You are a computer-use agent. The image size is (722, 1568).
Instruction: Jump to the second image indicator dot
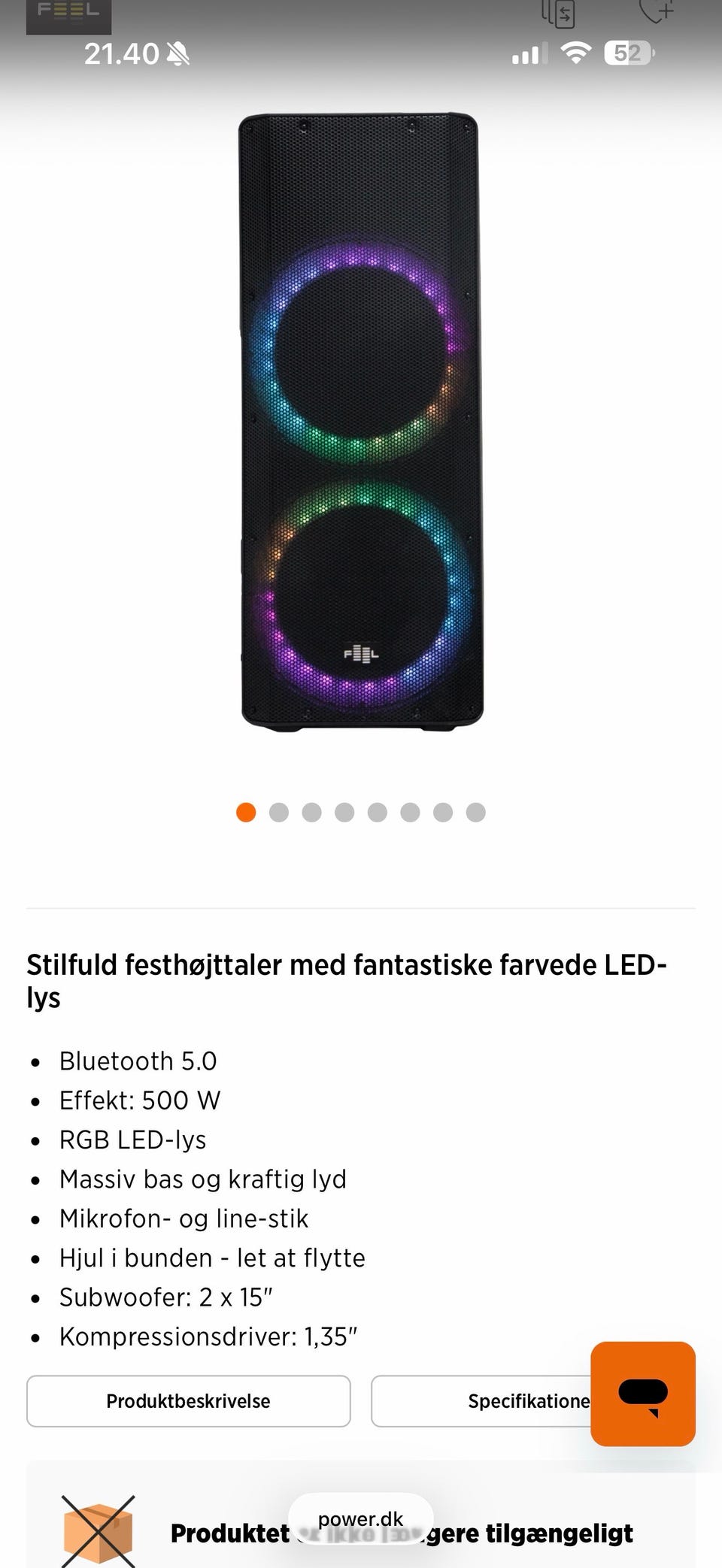click(x=279, y=813)
